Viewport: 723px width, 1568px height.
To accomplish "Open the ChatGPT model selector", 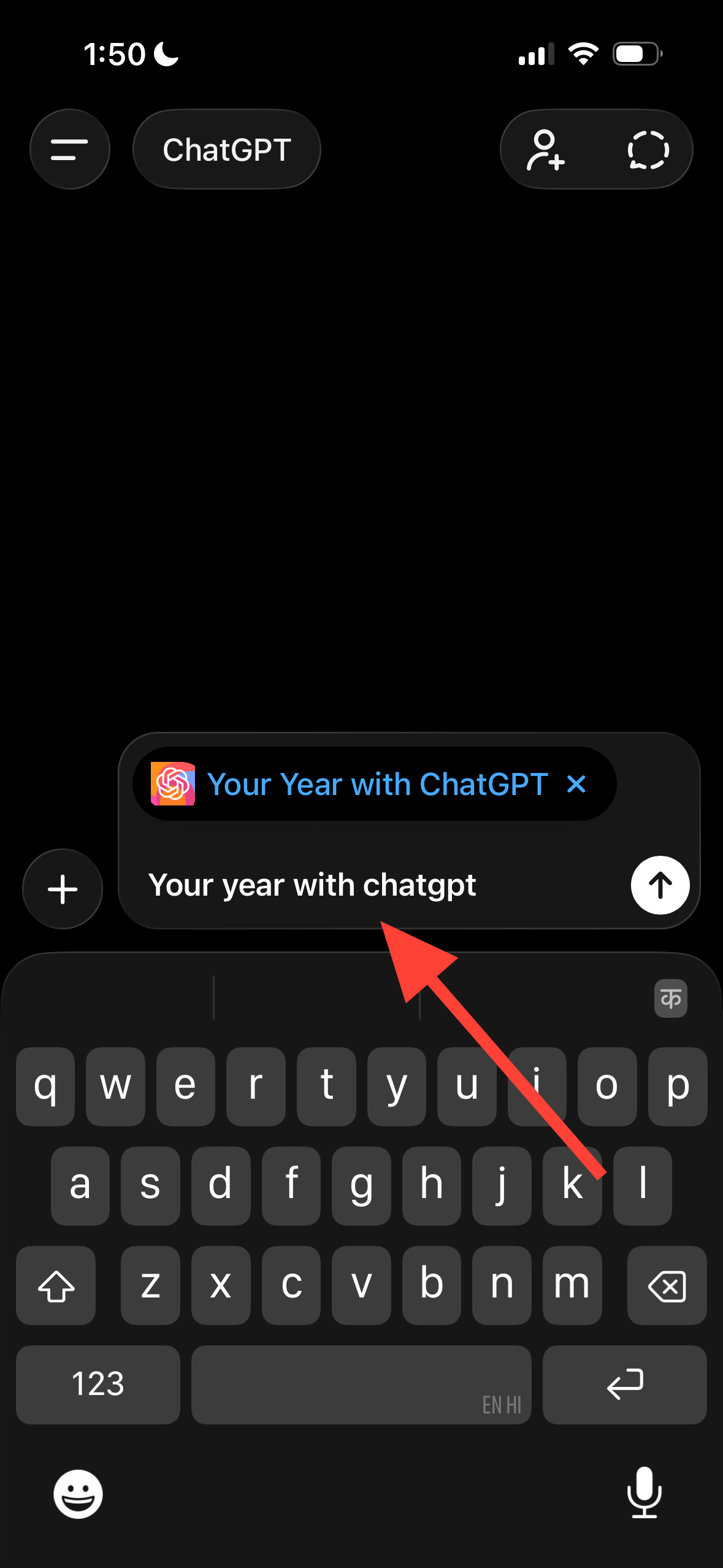I will click(x=226, y=149).
